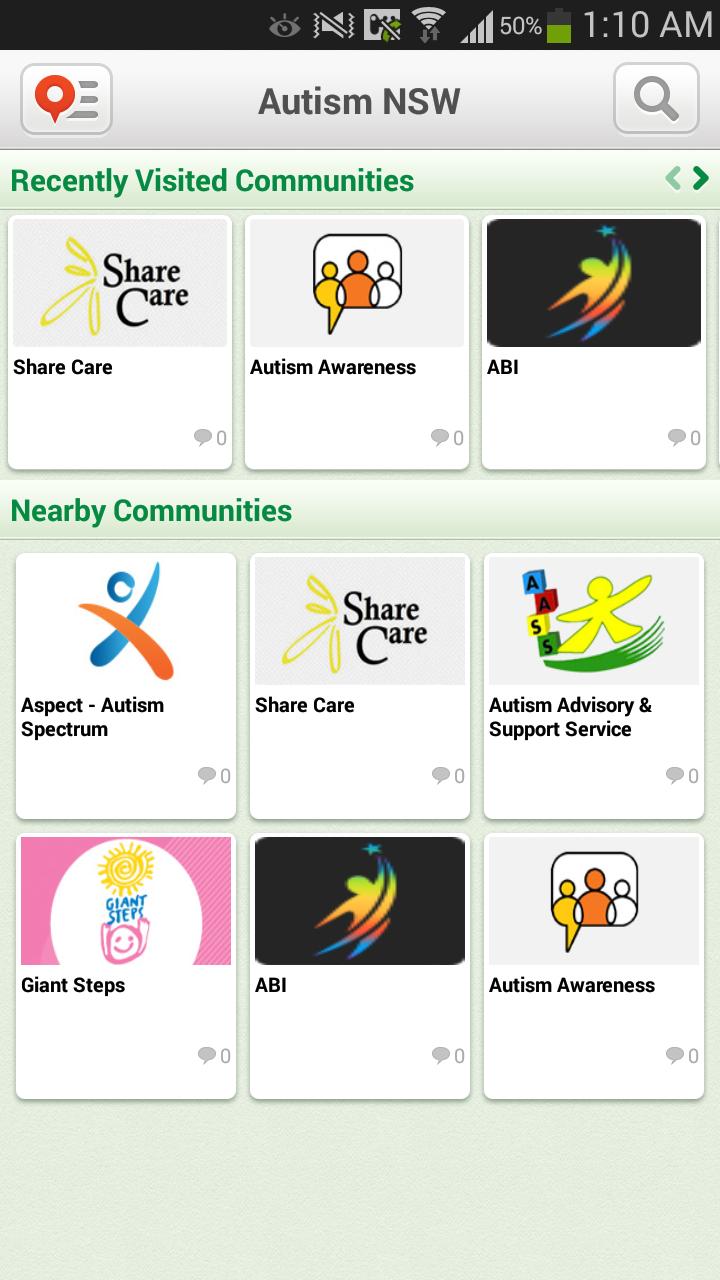Select the Autism Awareness speech-figure logo
Viewport: 720px width, 1280px height.
click(356, 282)
